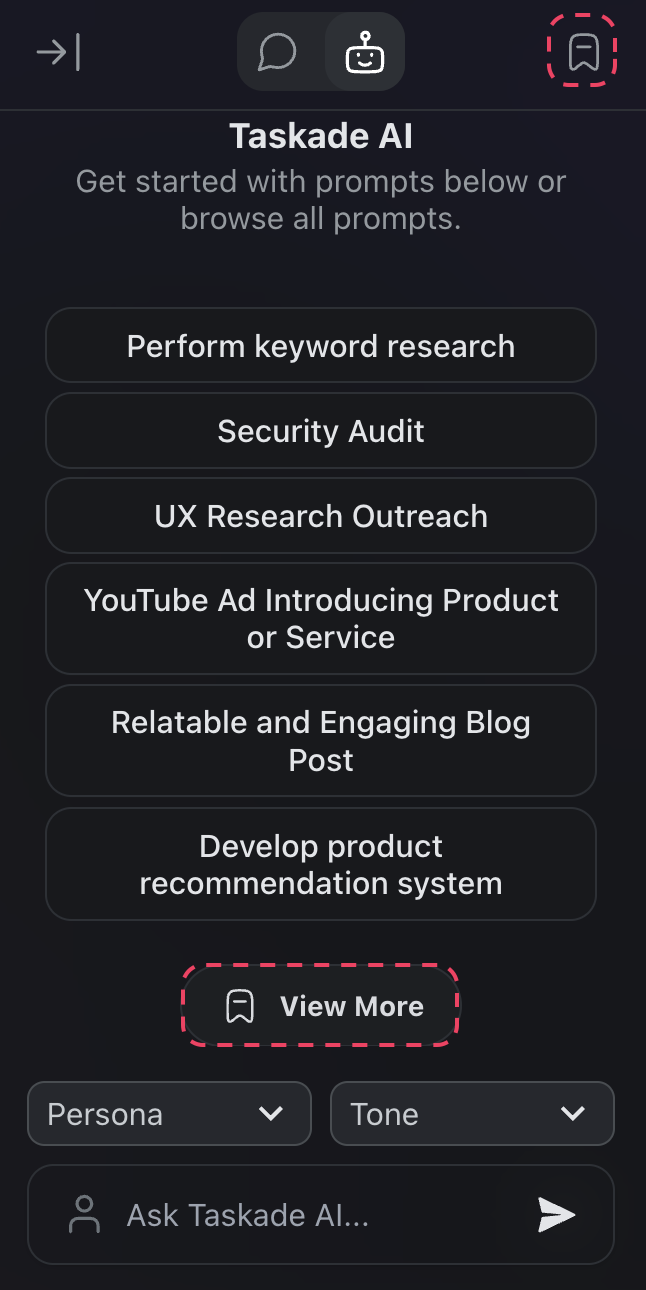This screenshot has width=646, height=1290.
Task: Select the Perform keyword research prompt
Action: [x=321, y=346]
